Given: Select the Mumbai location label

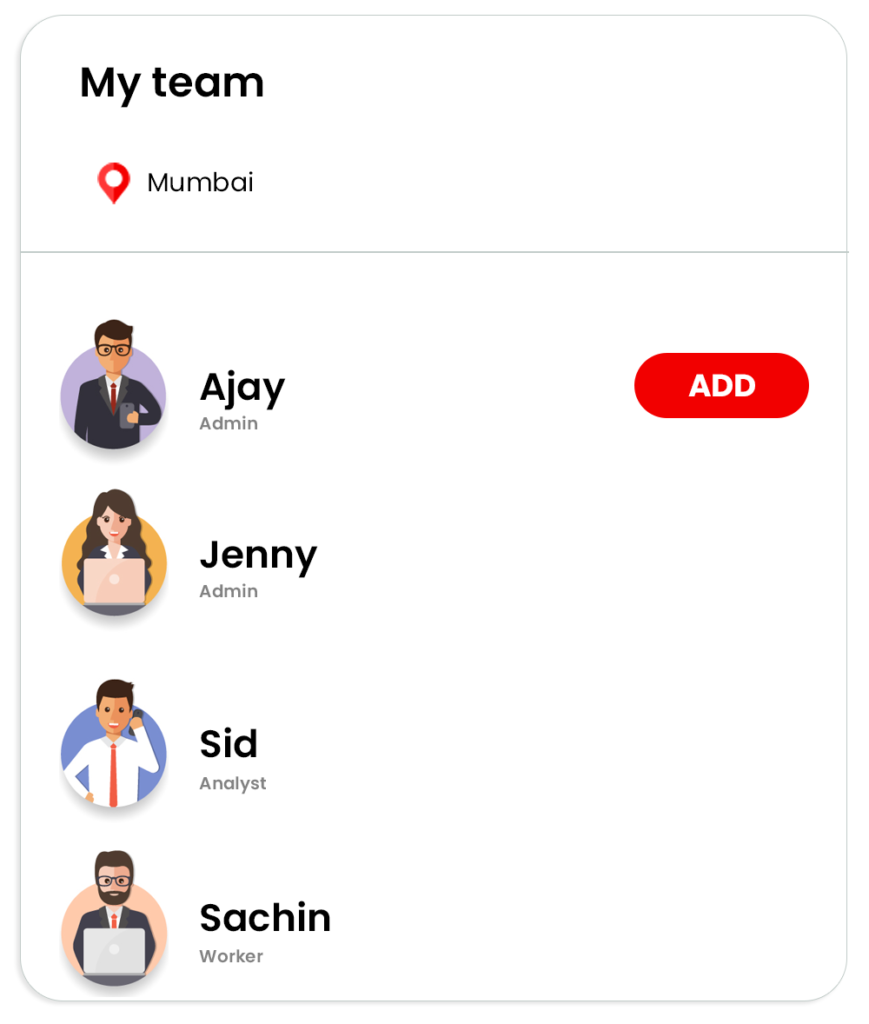Looking at the screenshot, I should tap(200, 183).
